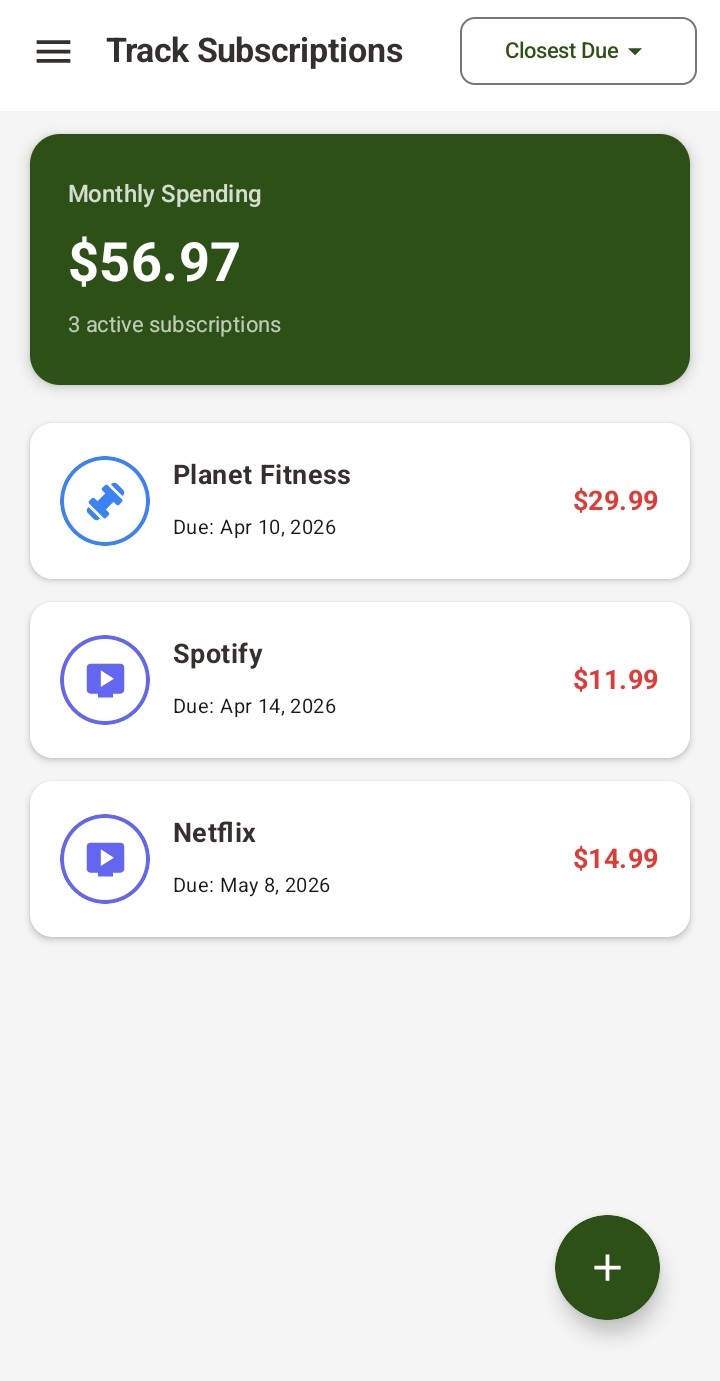The image size is (720, 1381).
Task: Open the Planet Fitness subscription
Action: pos(360,500)
